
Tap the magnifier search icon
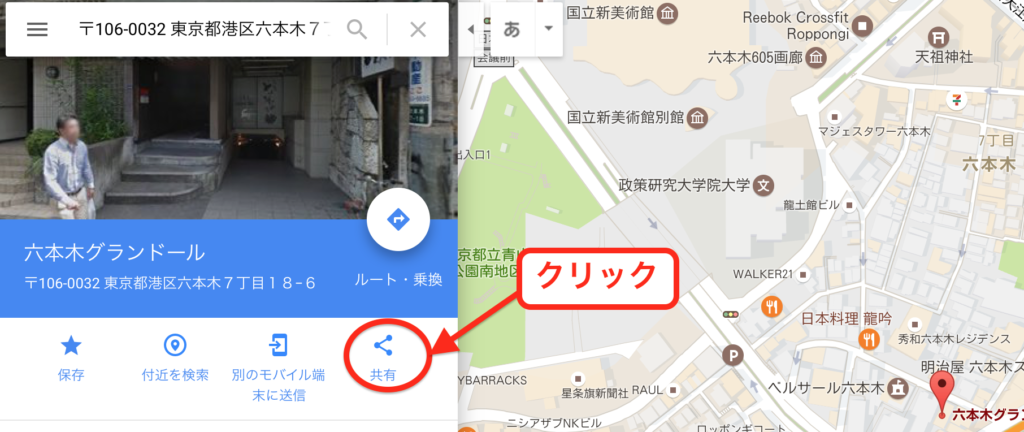click(x=357, y=29)
